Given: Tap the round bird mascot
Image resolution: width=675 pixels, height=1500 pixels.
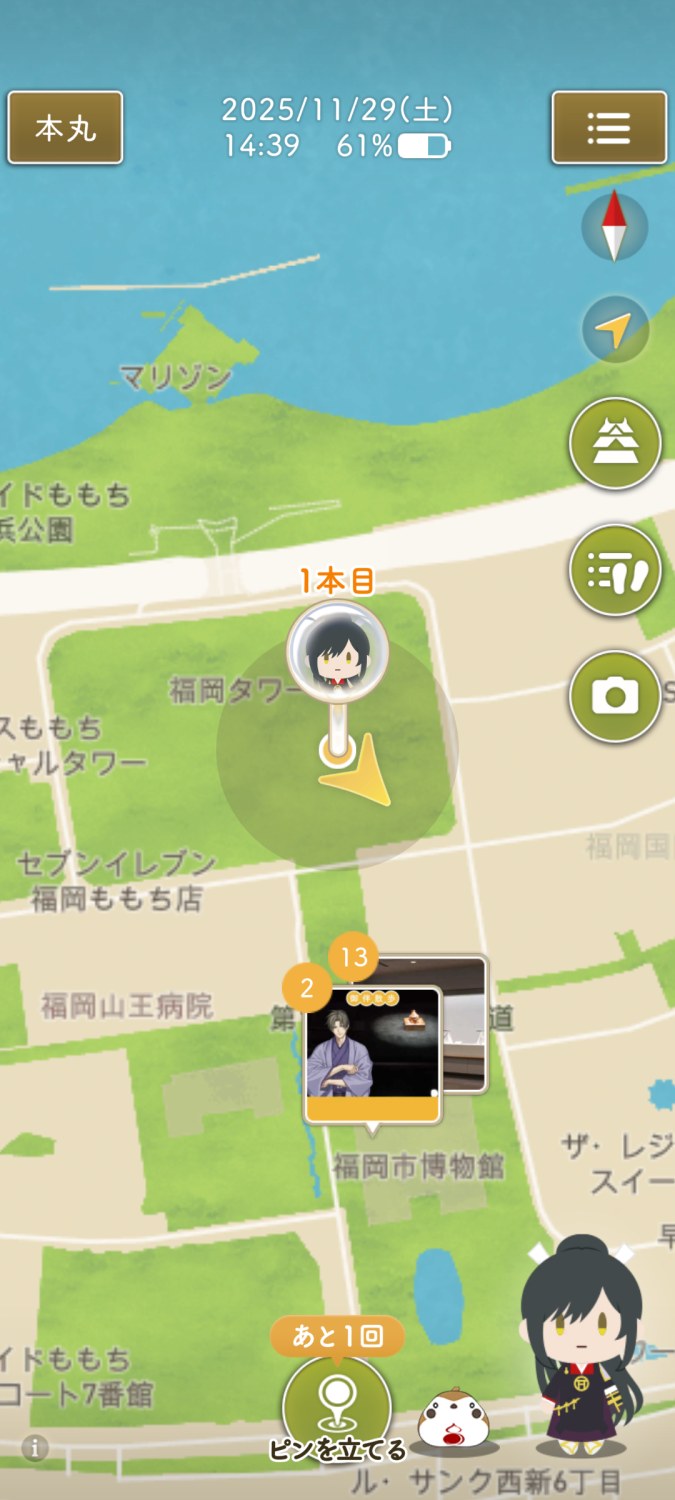Looking at the screenshot, I should (454, 1421).
